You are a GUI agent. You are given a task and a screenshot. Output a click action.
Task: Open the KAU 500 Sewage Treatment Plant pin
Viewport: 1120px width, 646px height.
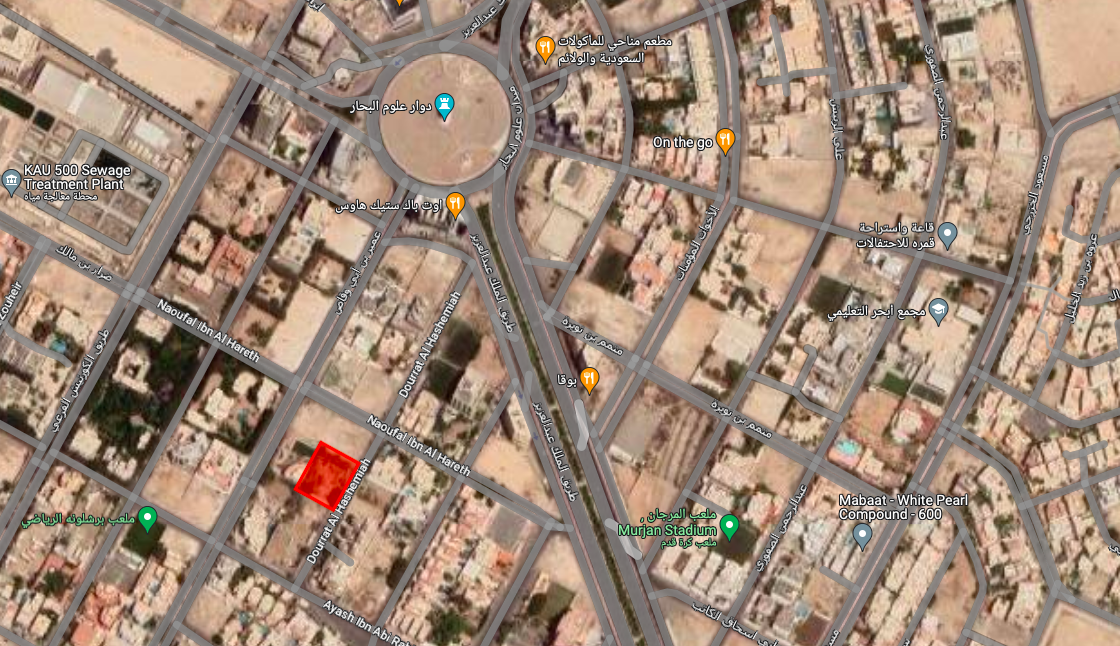(x=12, y=182)
